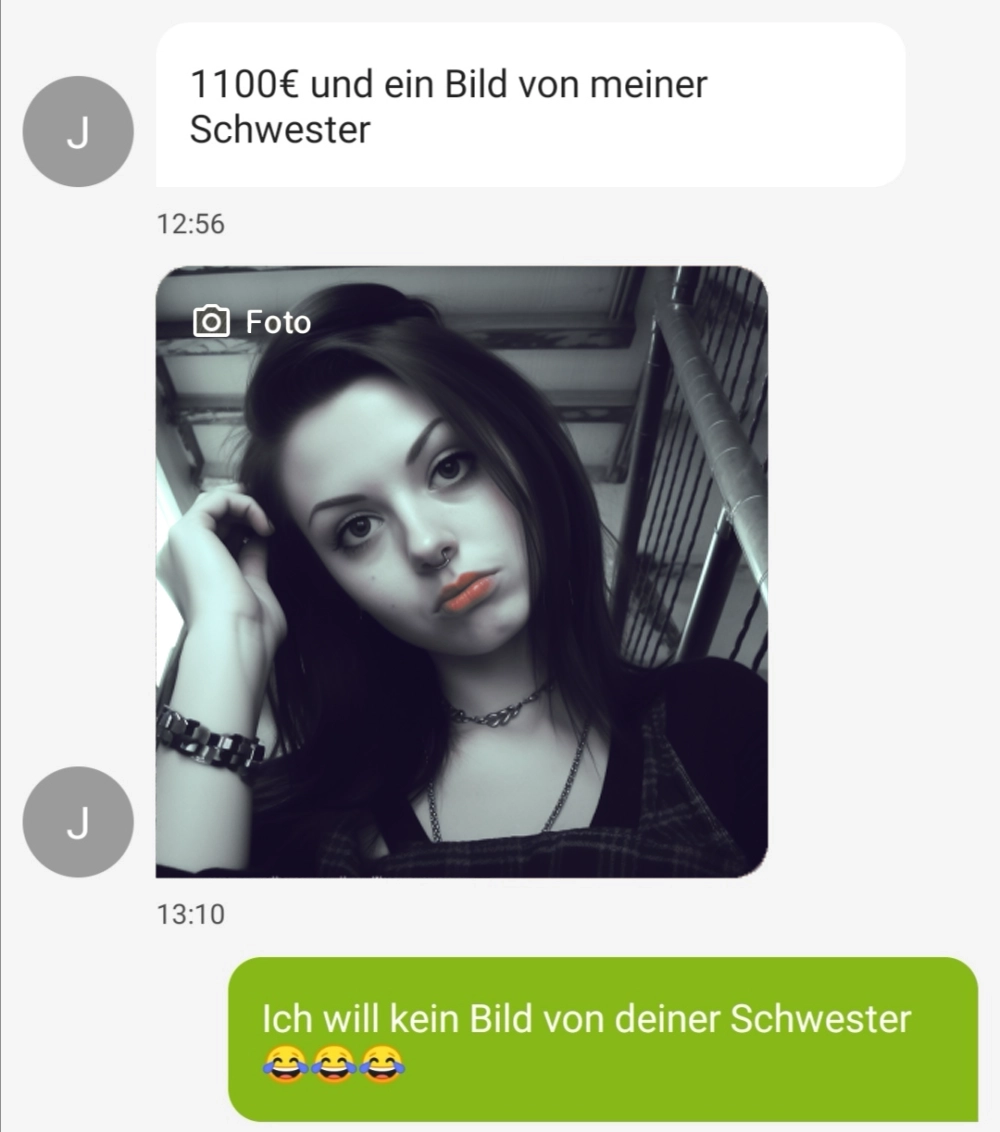Viewport: 1000px width, 1132px height.
Task: Tap the J avatar beside the photo
Action: click(78, 822)
